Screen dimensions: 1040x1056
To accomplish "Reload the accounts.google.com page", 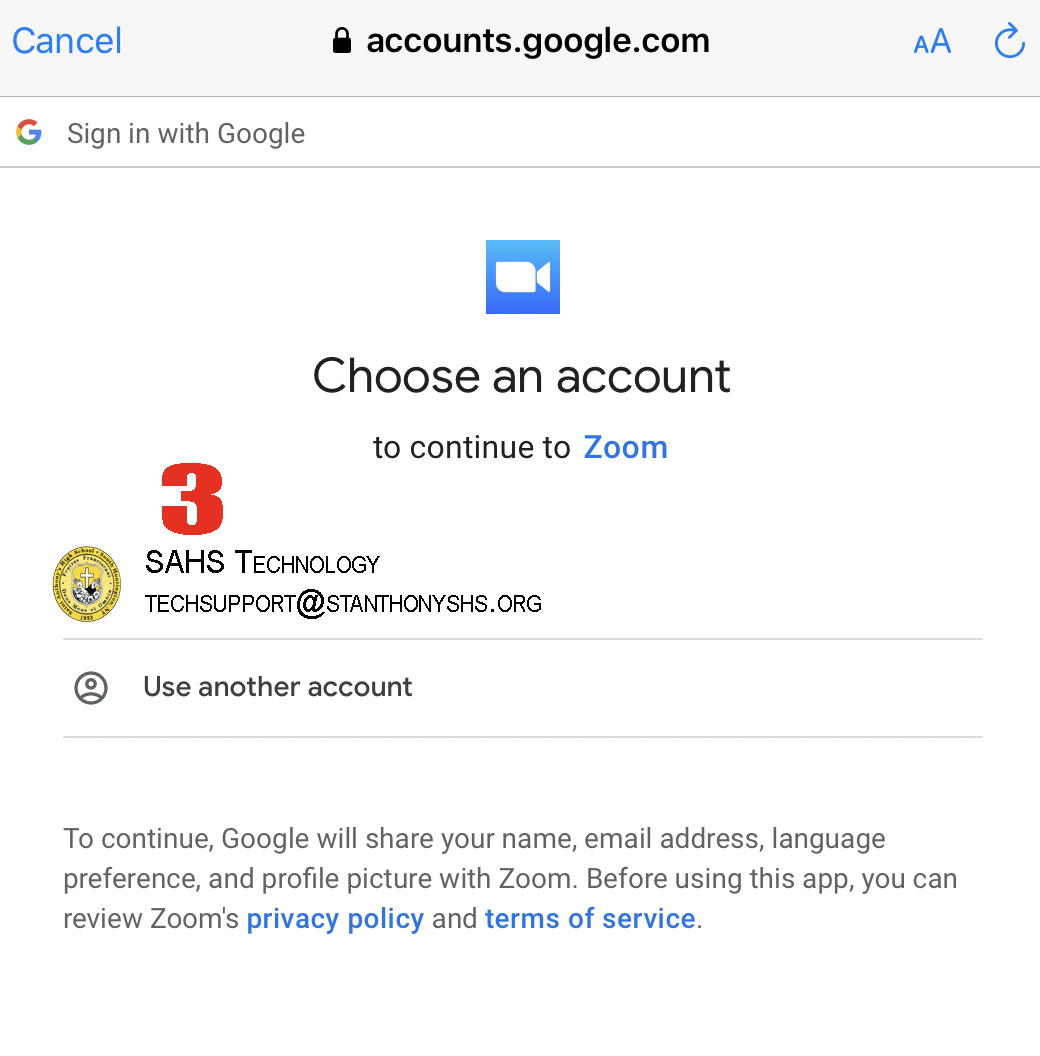I will [x=1009, y=41].
